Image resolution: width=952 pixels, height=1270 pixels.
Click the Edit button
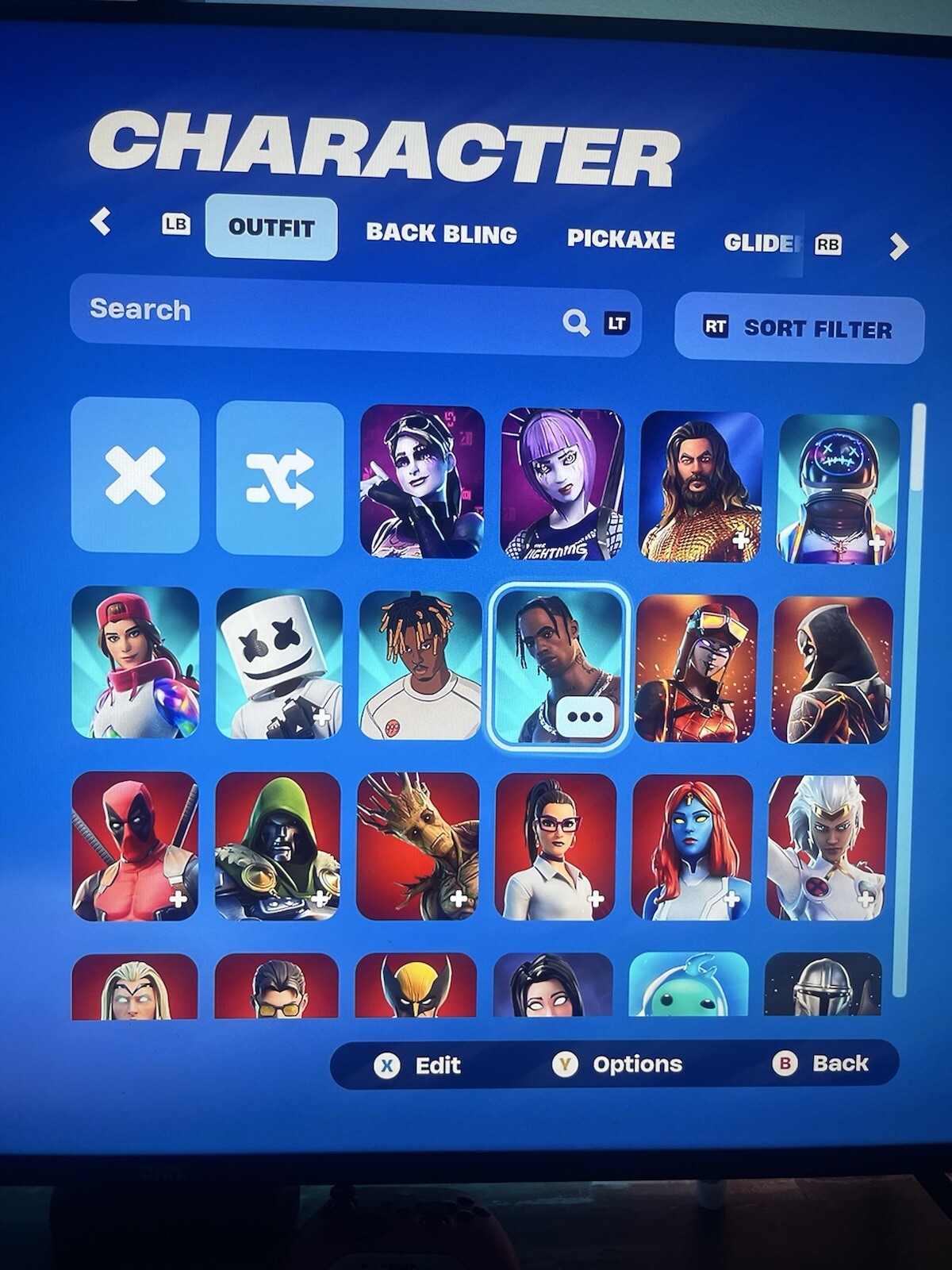(x=420, y=1064)
